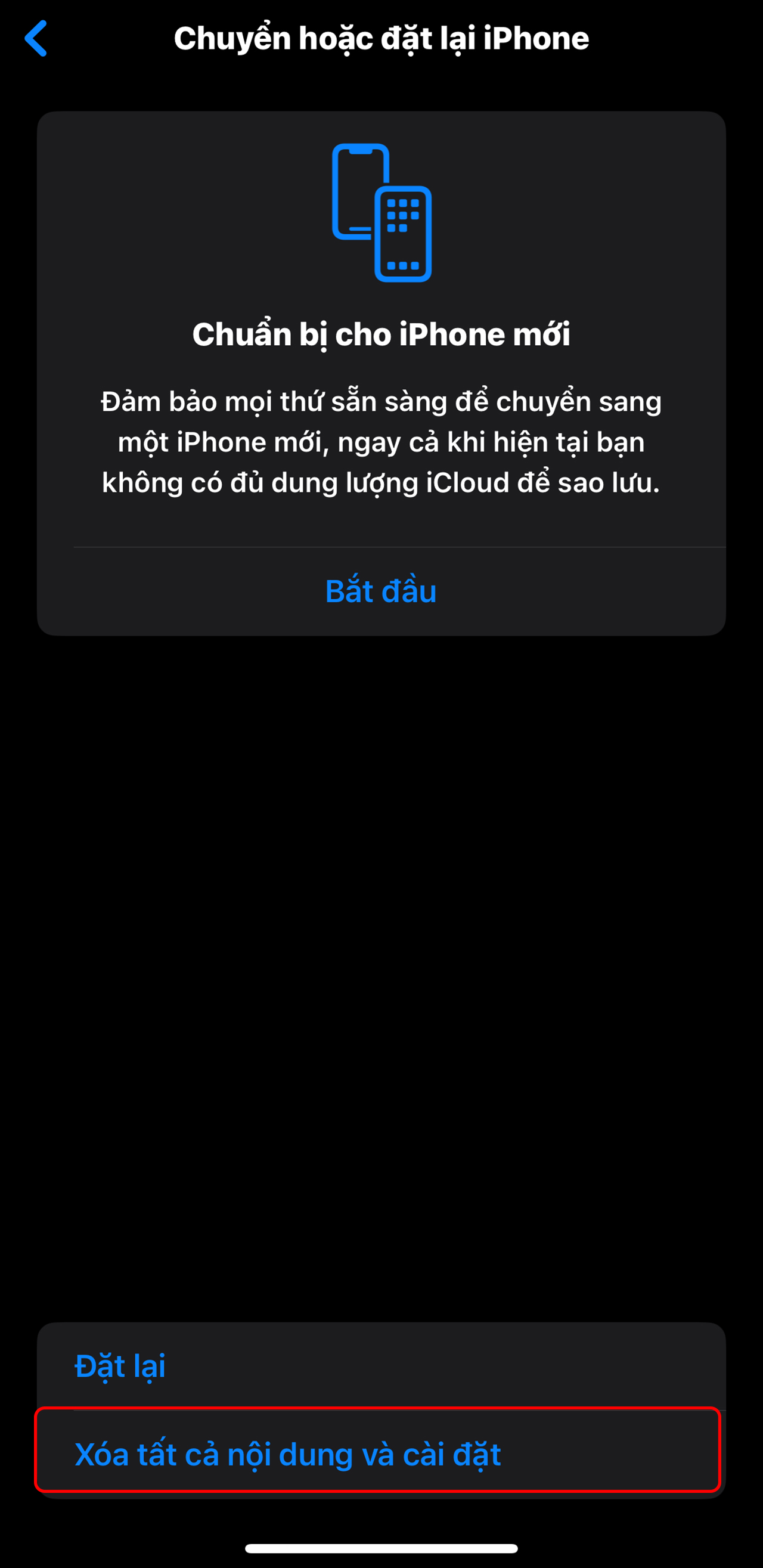Image resolution: width=763 pixels, height=1568 pixels.
Task: Open the Đặt lại options
Action: [x=120, y=1365]
